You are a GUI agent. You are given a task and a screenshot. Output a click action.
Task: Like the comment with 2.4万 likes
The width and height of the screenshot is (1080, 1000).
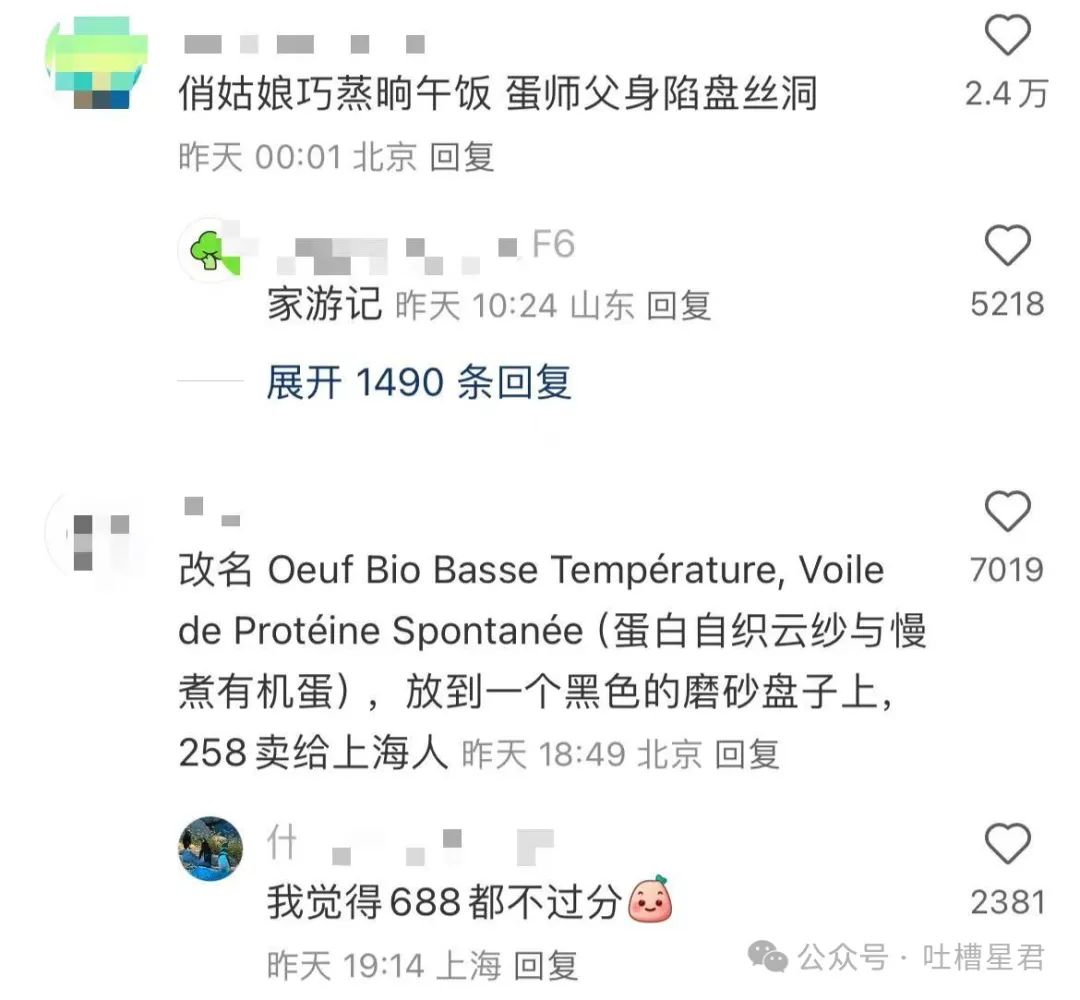[1007, 38]
